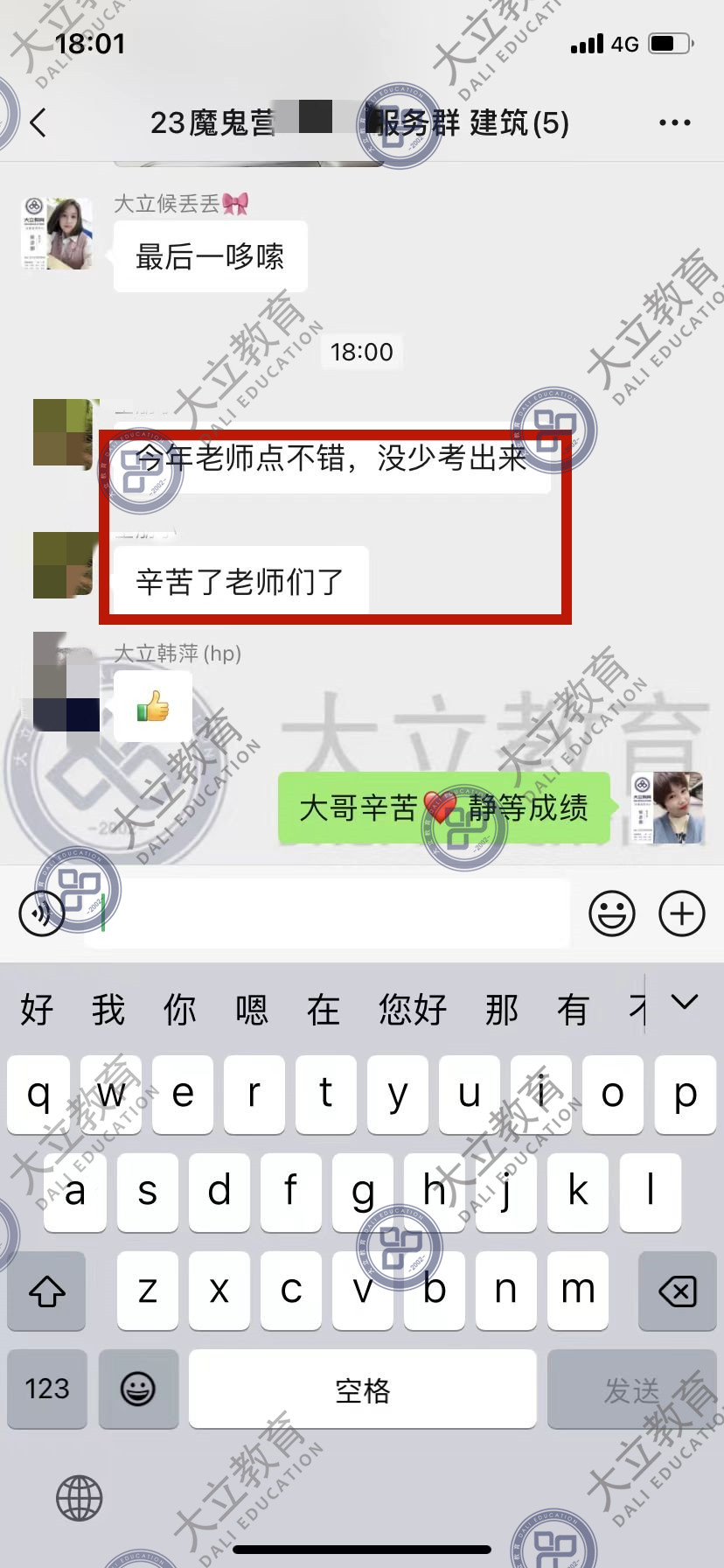
Task: View 大立韩萍's profile avatar
Action: [66, 682]
